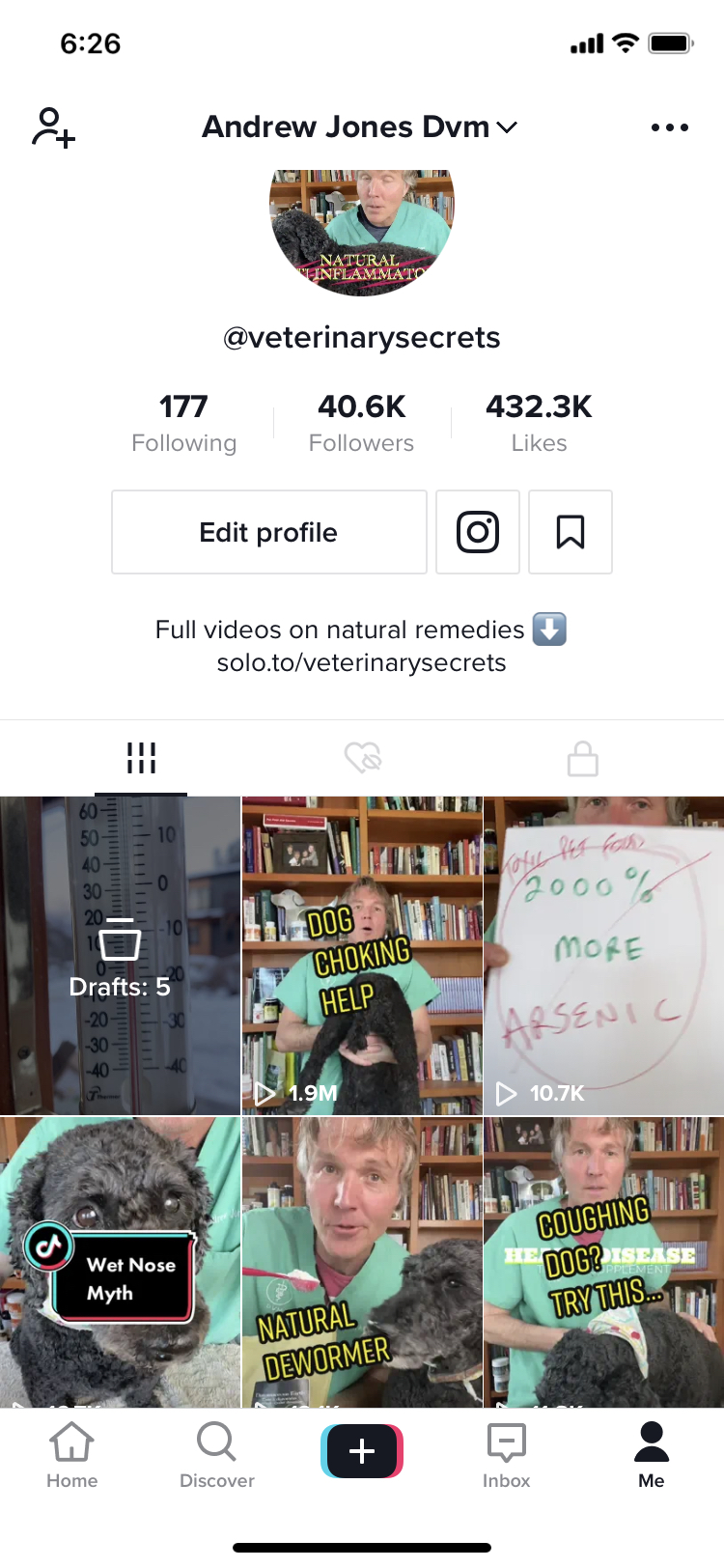View the 40.6K Followers list
This screenshot has height=1568, width=724.
pos(361,423)
